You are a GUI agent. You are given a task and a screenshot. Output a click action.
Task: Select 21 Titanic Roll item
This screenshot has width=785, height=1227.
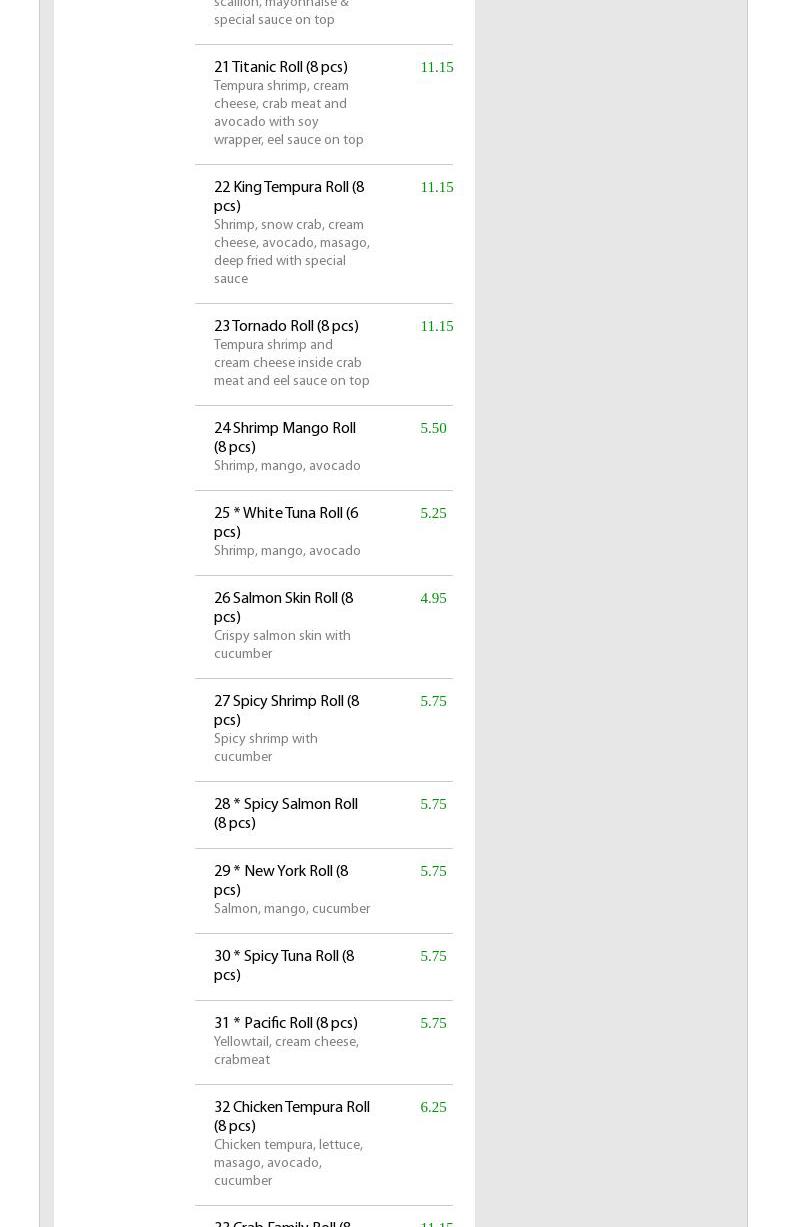pyautogui.click(x=280, y=68)
